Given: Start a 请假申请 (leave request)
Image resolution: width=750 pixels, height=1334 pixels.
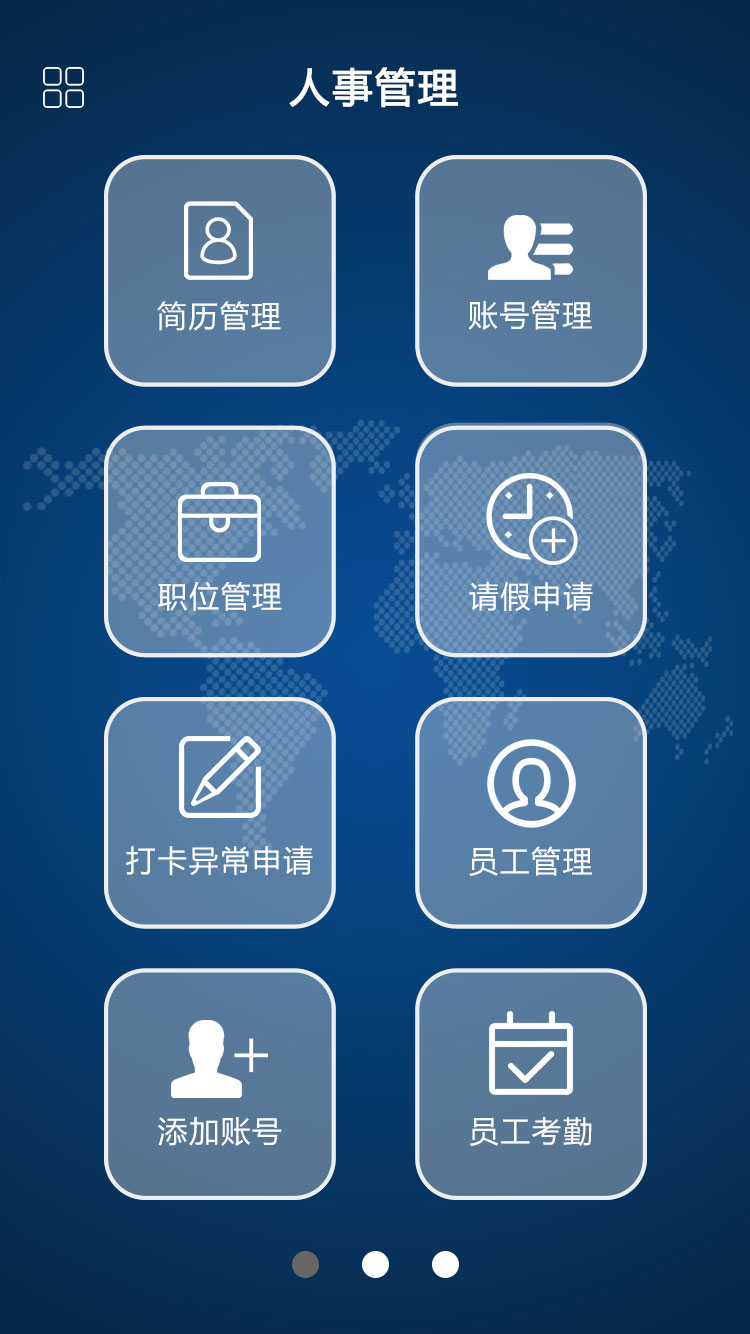Looking at the screenshot, I should (x=531, y=541).
